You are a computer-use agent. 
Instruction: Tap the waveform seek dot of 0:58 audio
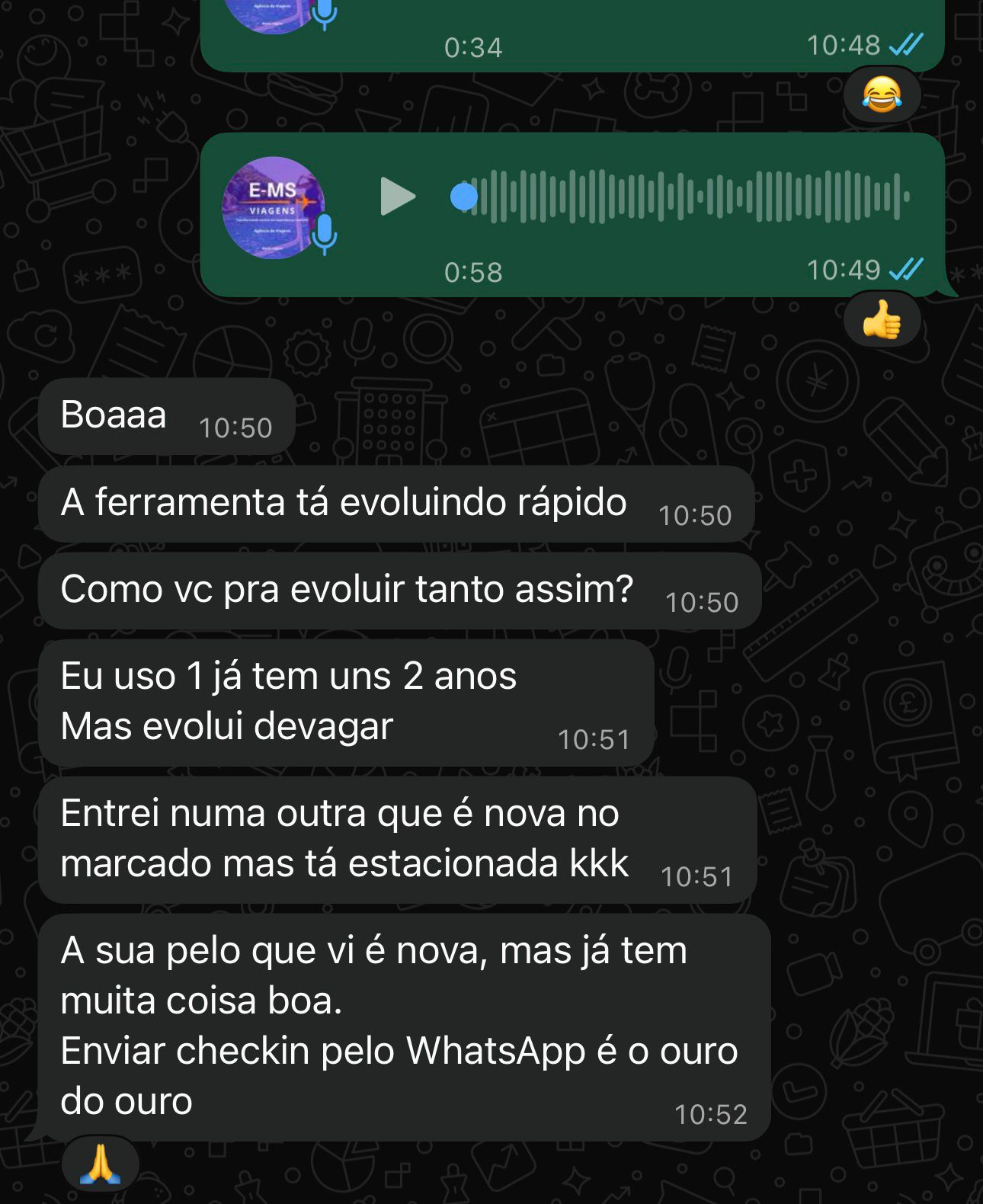(x=463, y=197)
